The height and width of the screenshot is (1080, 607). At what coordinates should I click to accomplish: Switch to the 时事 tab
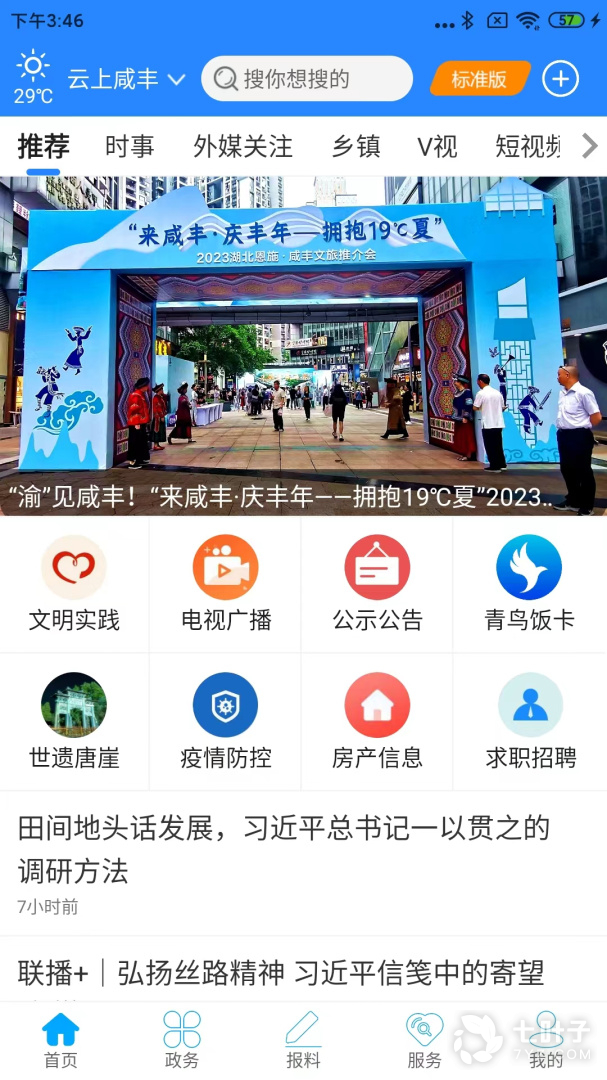pos(130,147)
